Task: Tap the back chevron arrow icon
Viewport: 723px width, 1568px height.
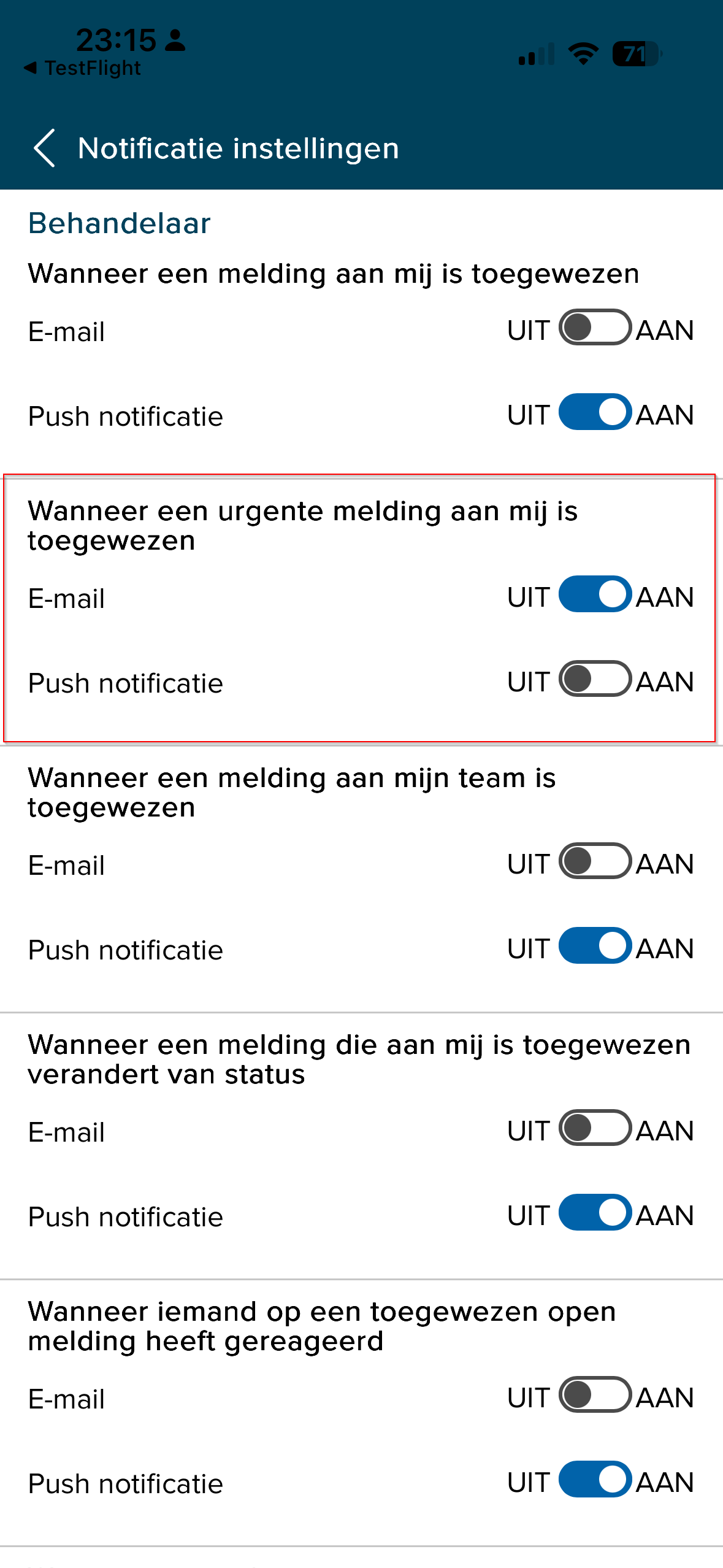Action: (x=45, y=148)
